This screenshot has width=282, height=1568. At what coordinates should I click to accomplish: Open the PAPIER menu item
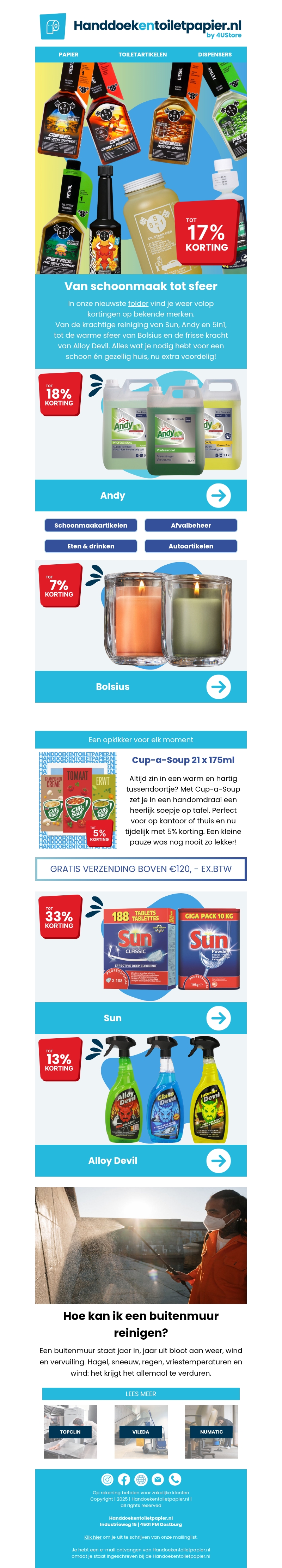click(x=69, y=54)
